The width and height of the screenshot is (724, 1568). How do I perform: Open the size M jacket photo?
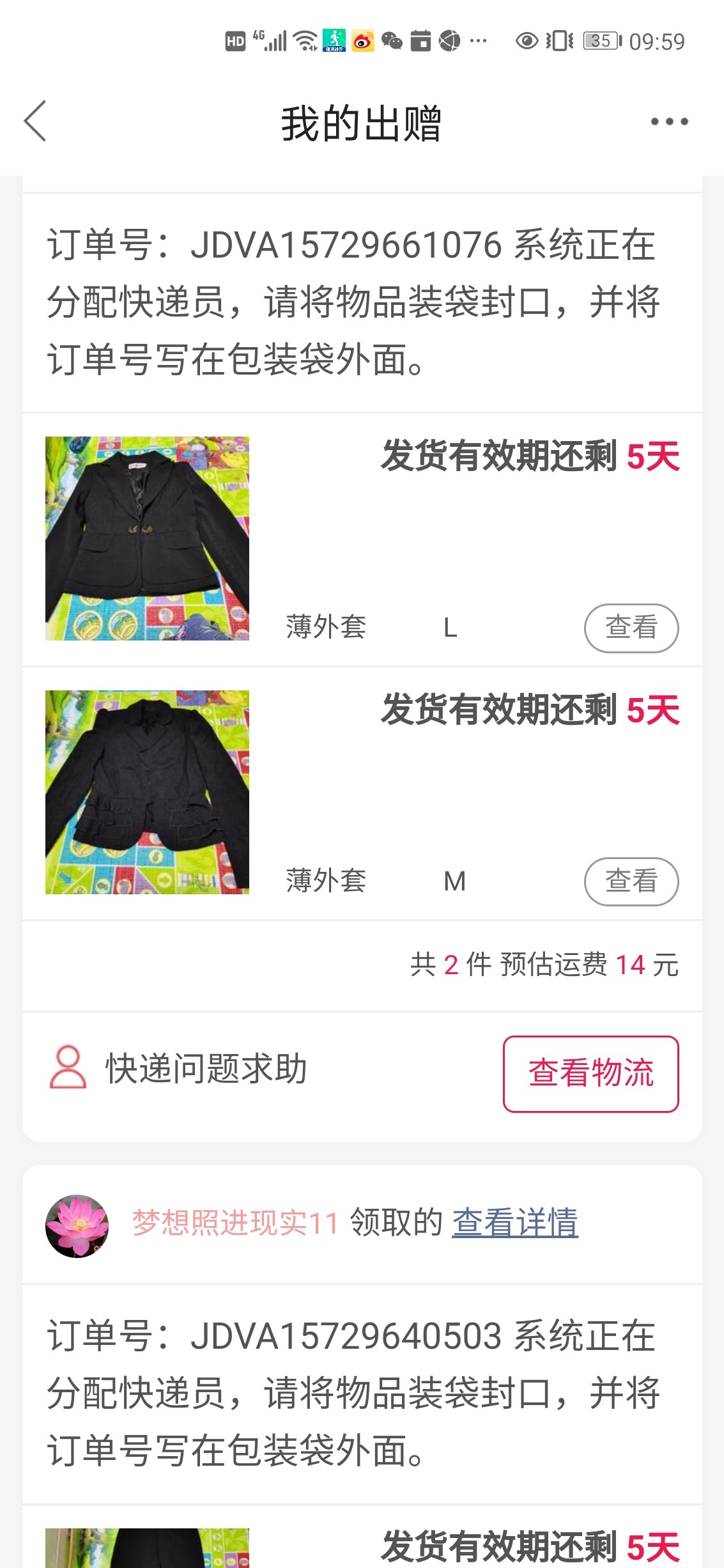tap(147, 792)
